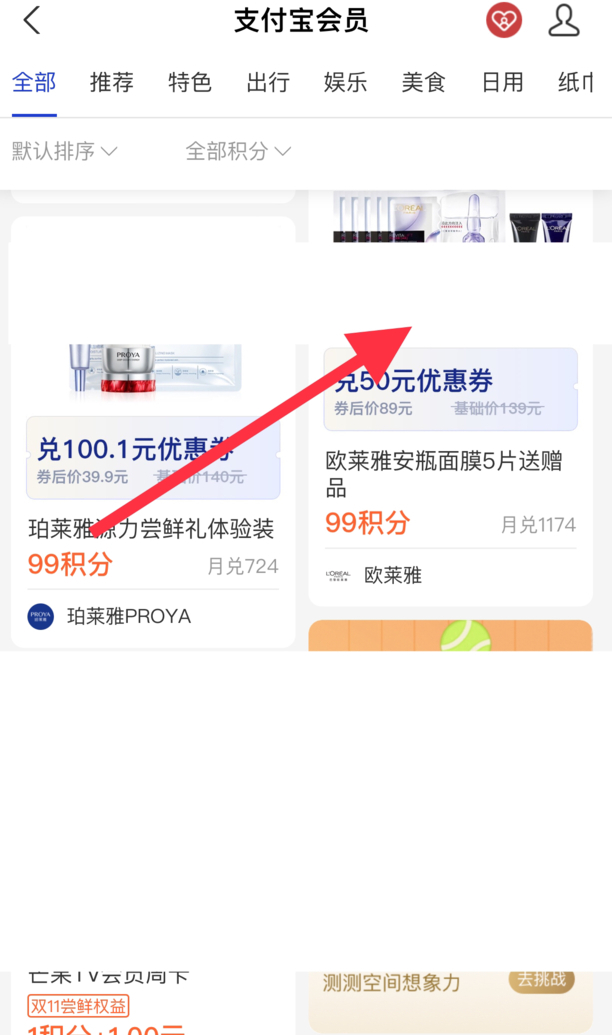Switch to the 出行 tab

click(x=268, y=82)
